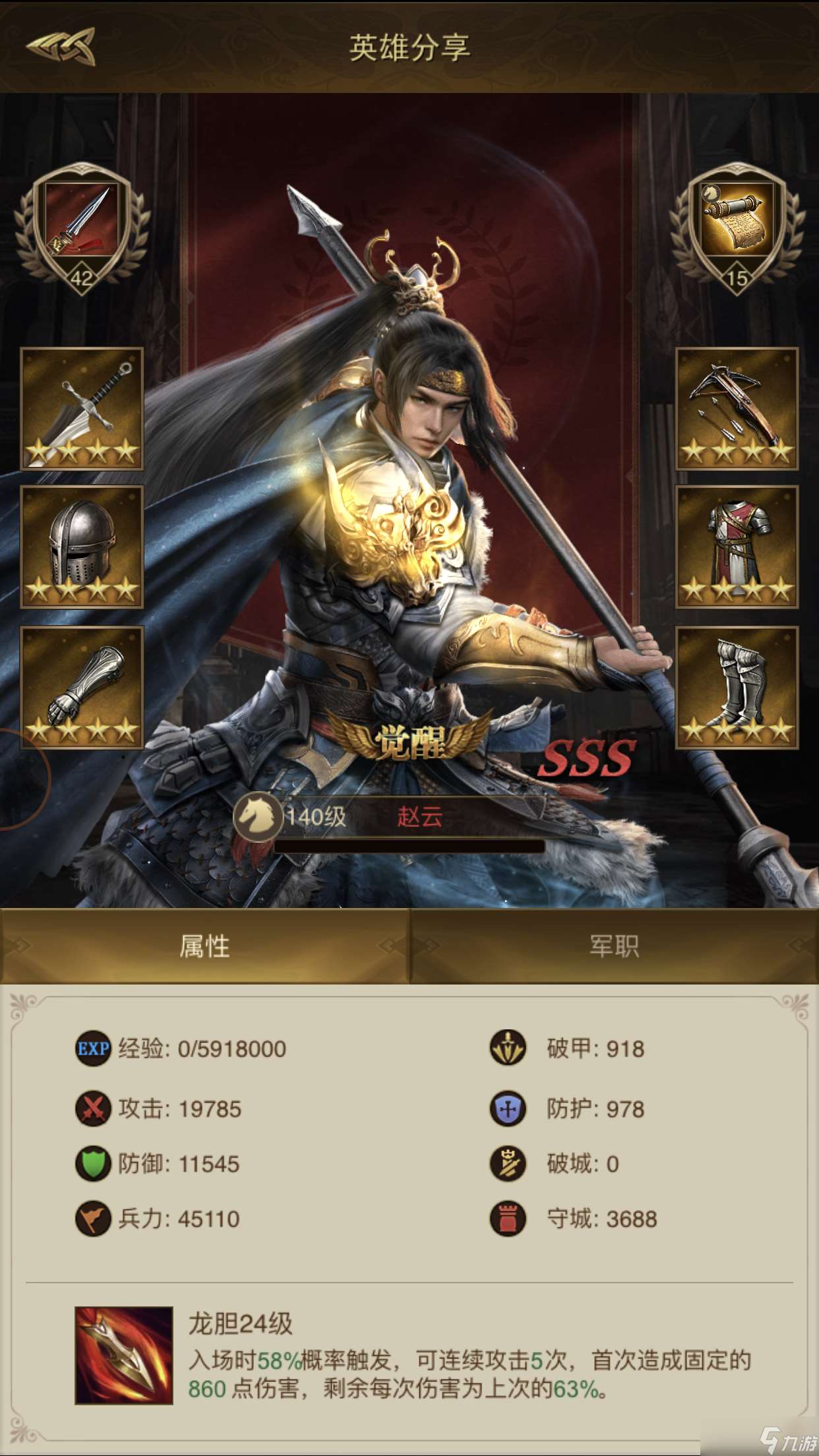Select the 属性 tab
The image size is (819, 1456).
pyautogui.click(x=204, y=946)
